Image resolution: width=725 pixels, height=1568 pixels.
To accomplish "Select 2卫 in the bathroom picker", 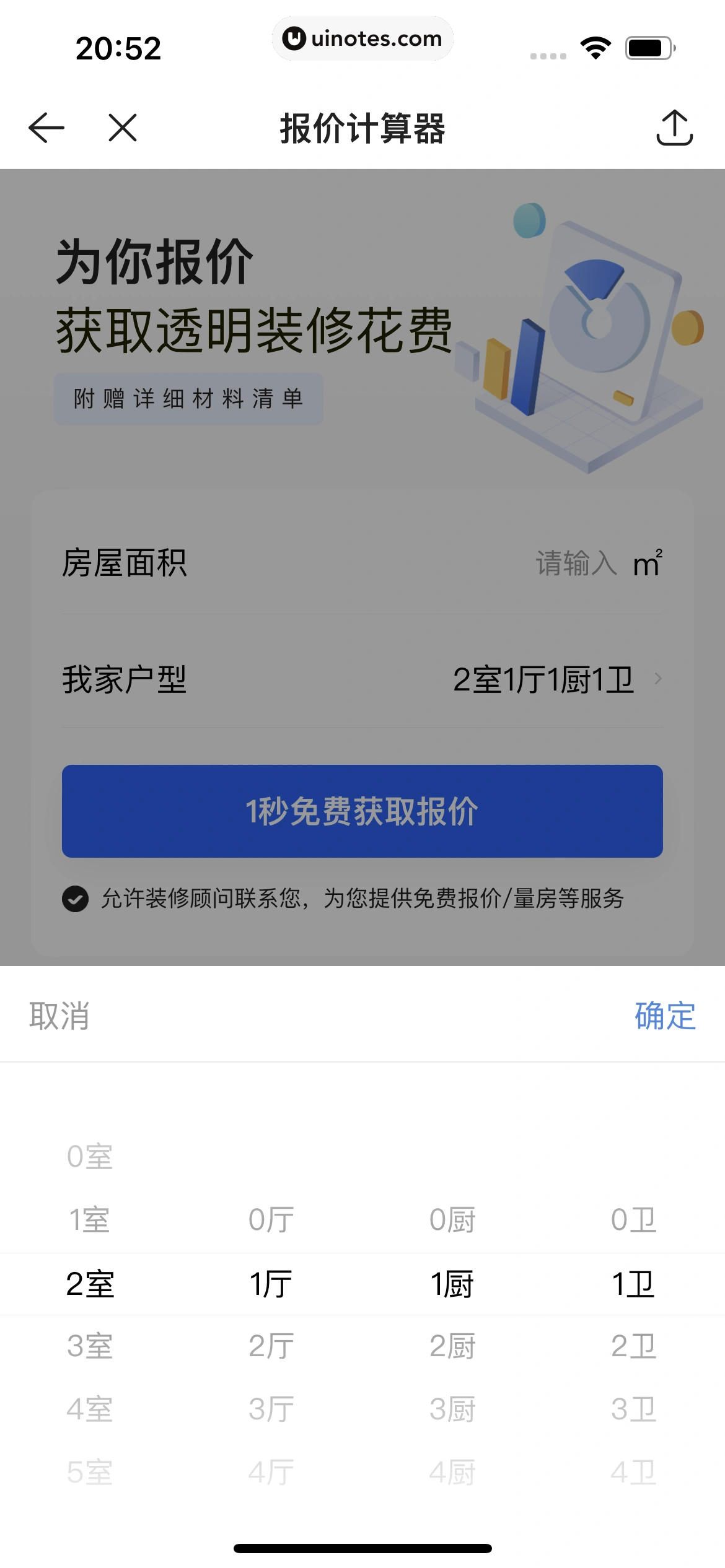I will point(633,1346).
